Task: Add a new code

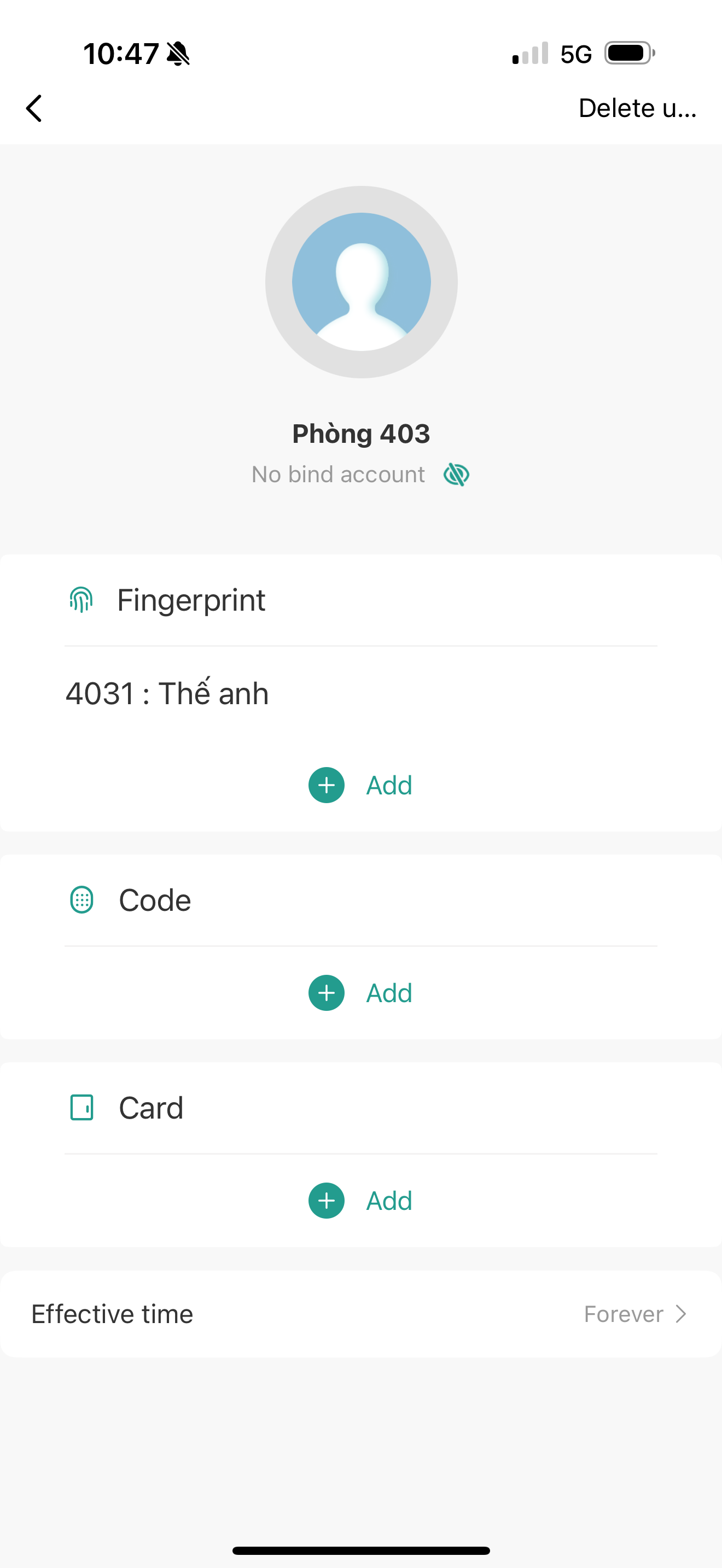Action: pos(360,993)
